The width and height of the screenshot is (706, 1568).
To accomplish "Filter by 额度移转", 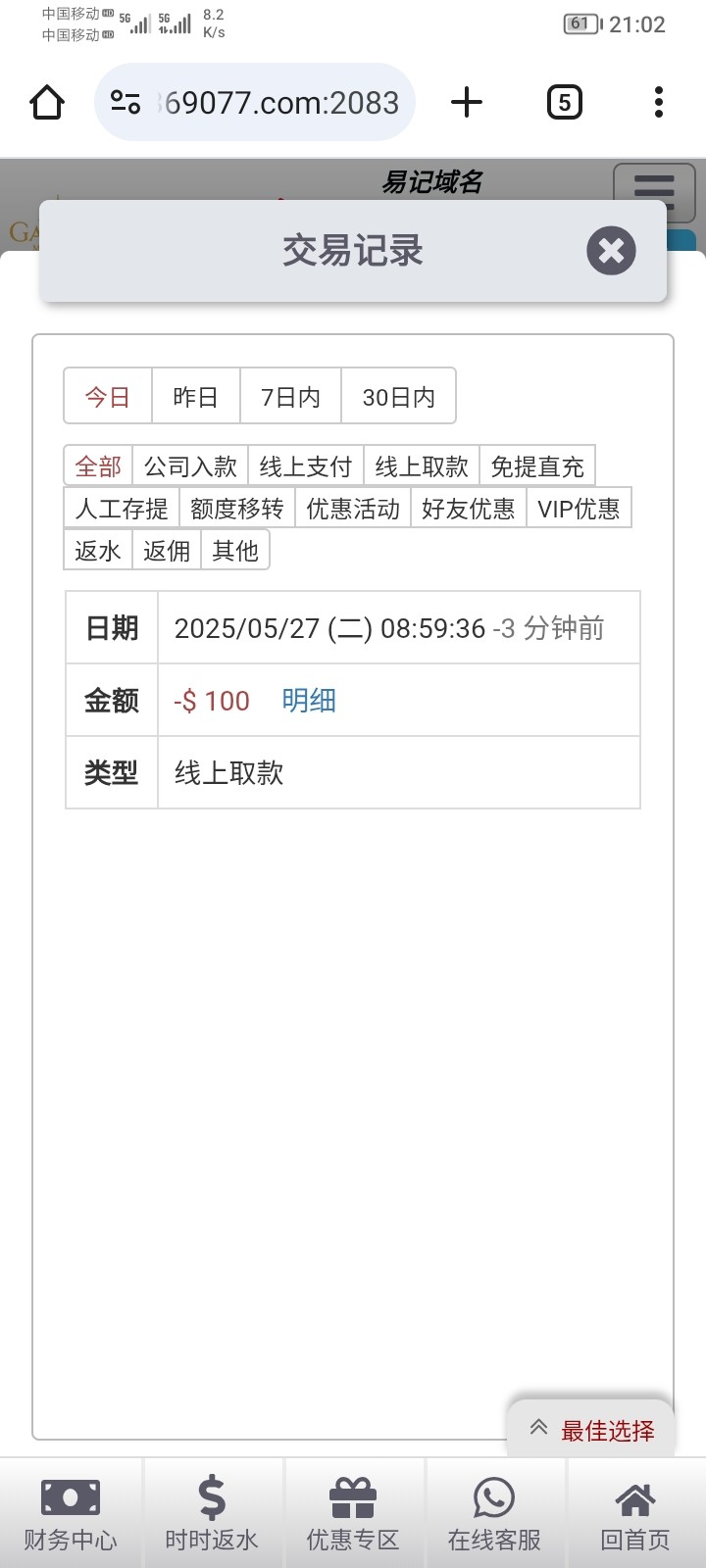I will coord(237,509).
